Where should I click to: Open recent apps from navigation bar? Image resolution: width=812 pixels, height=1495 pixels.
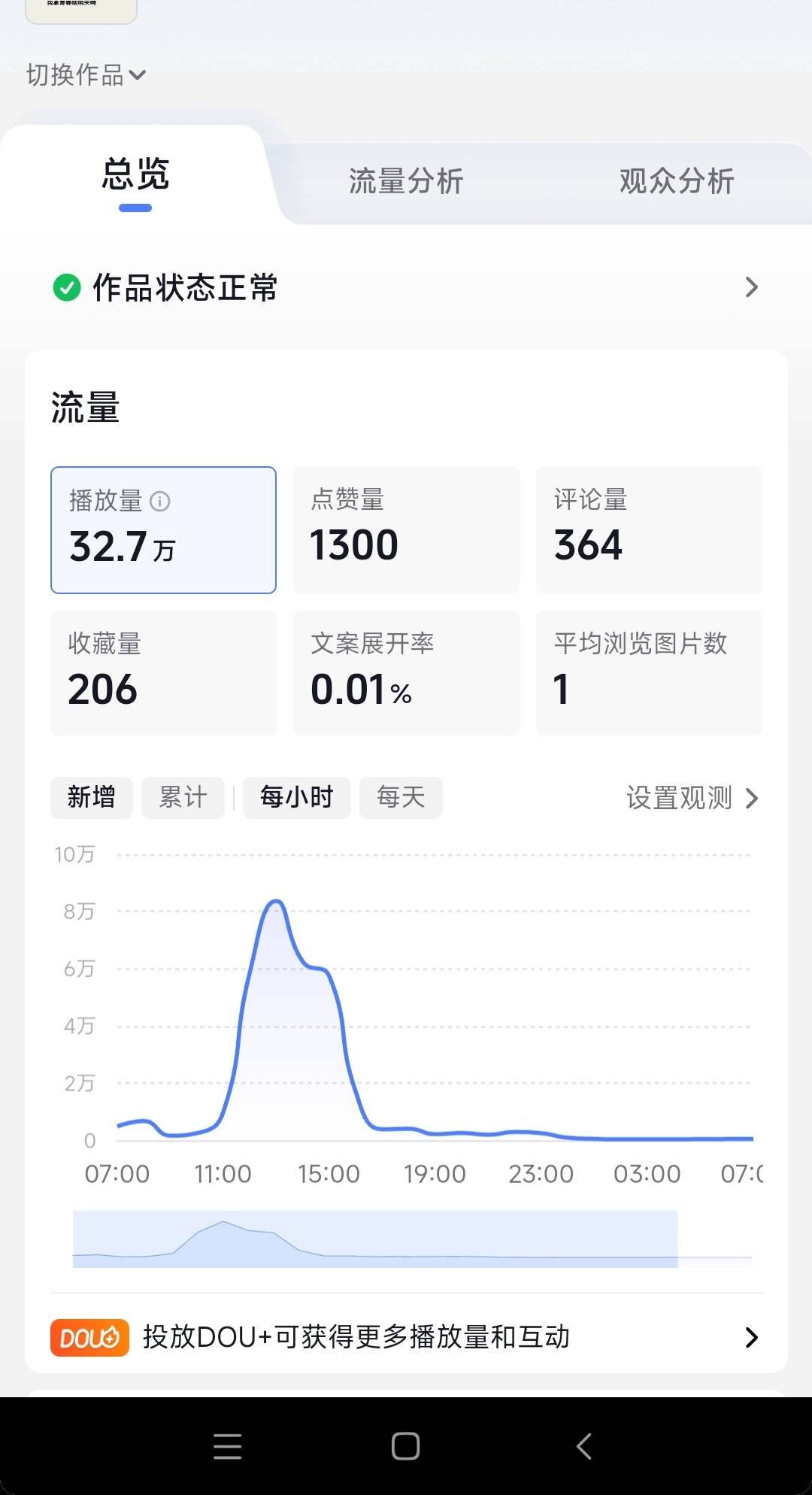[x=227, y=1445]
